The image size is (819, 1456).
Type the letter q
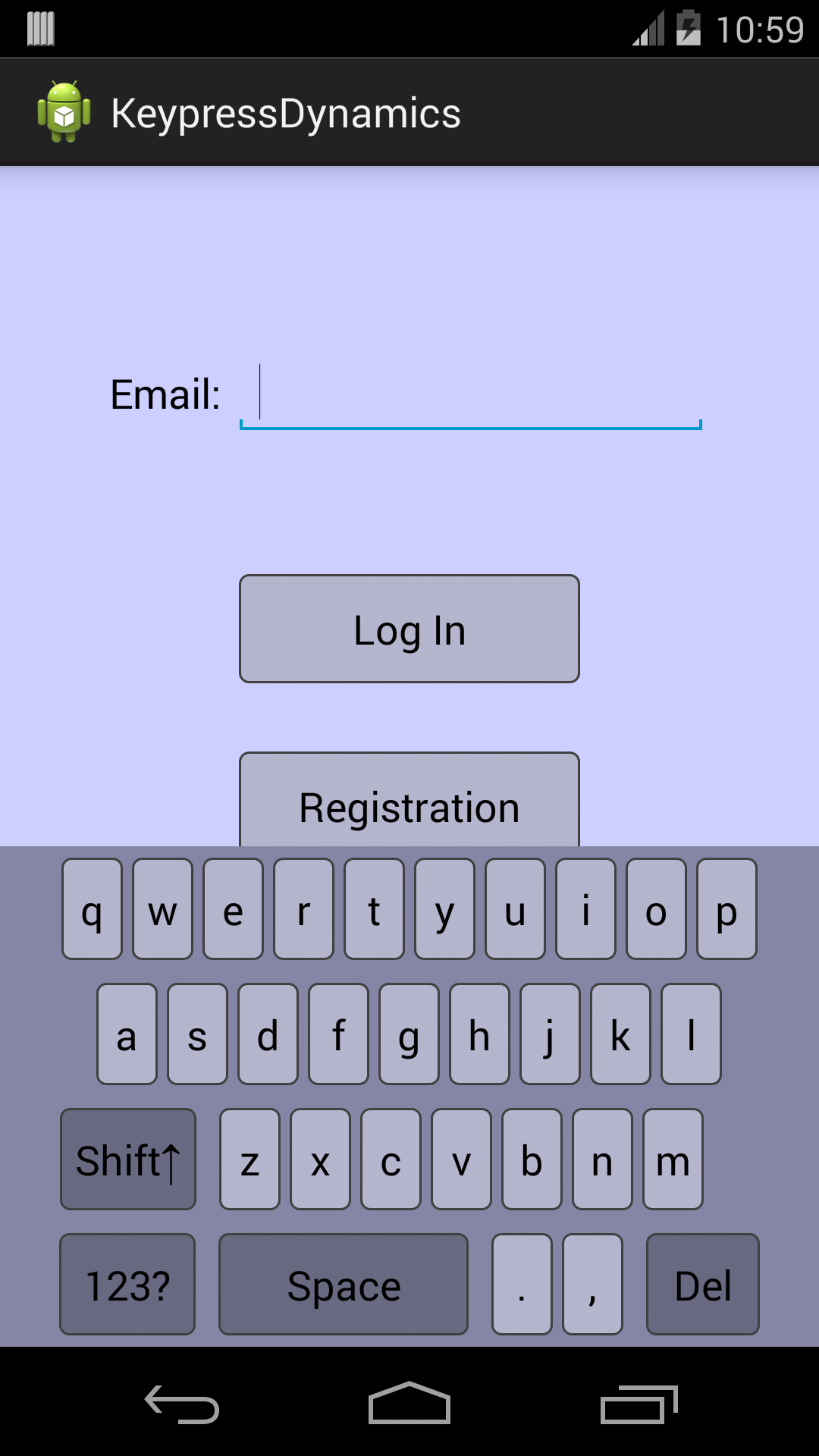coord(92,909)
